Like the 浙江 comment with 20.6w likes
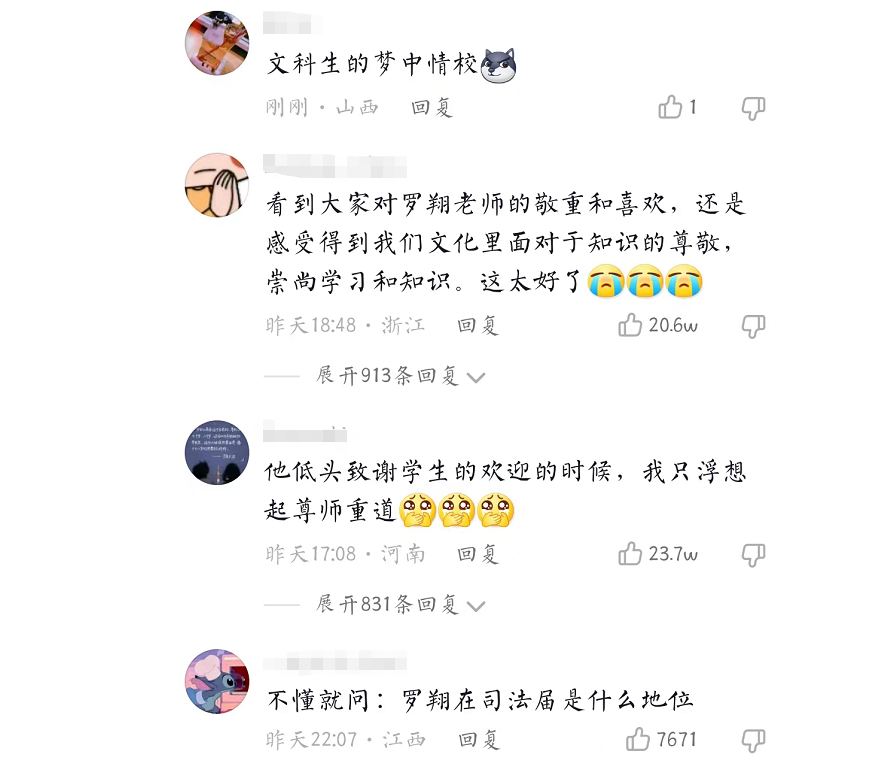 [x=631, y=325]
